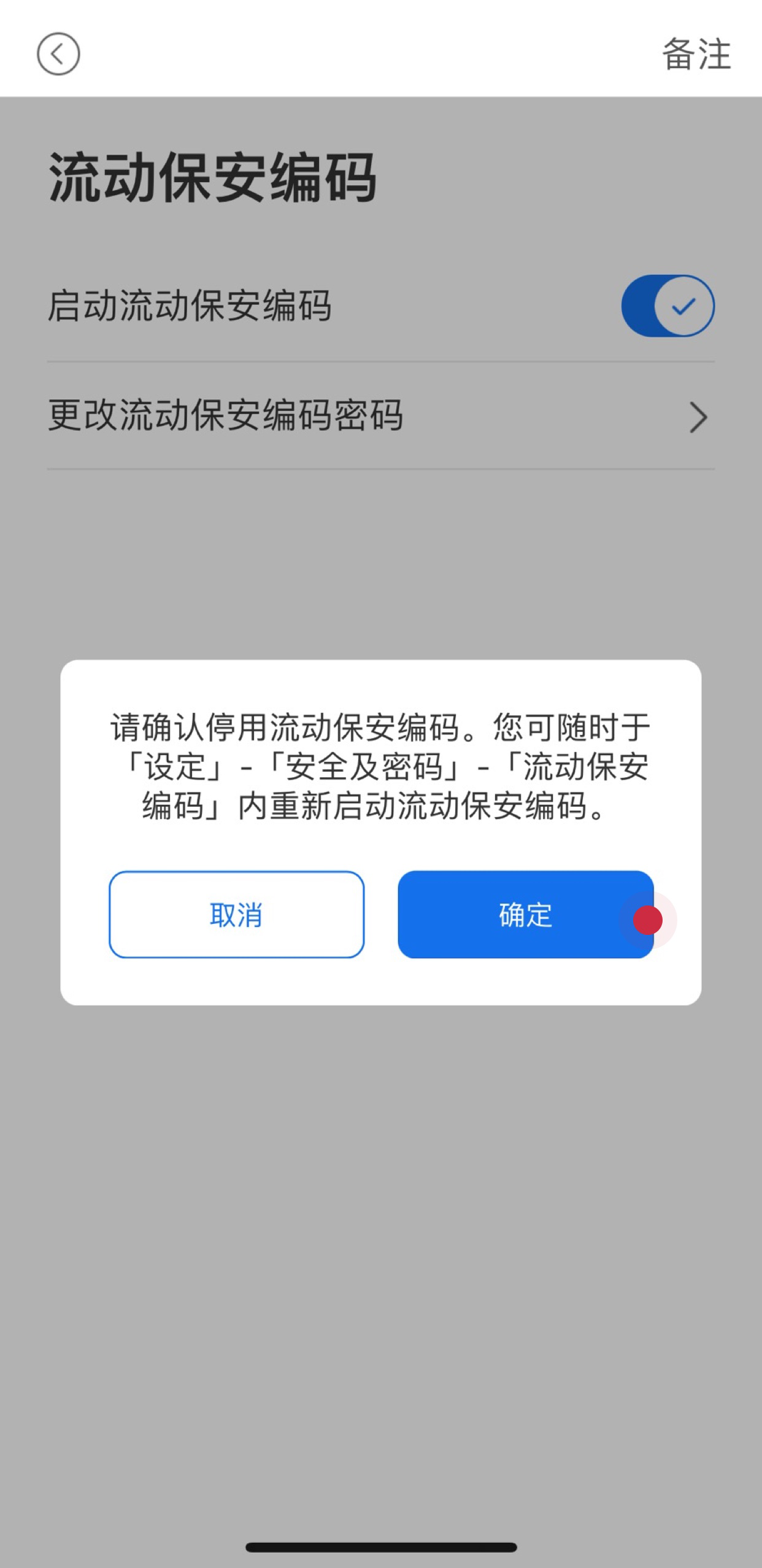Open 更改流动保安编码密码
This screenshot has width=762, height=1568.
click(x=381, y=415)
